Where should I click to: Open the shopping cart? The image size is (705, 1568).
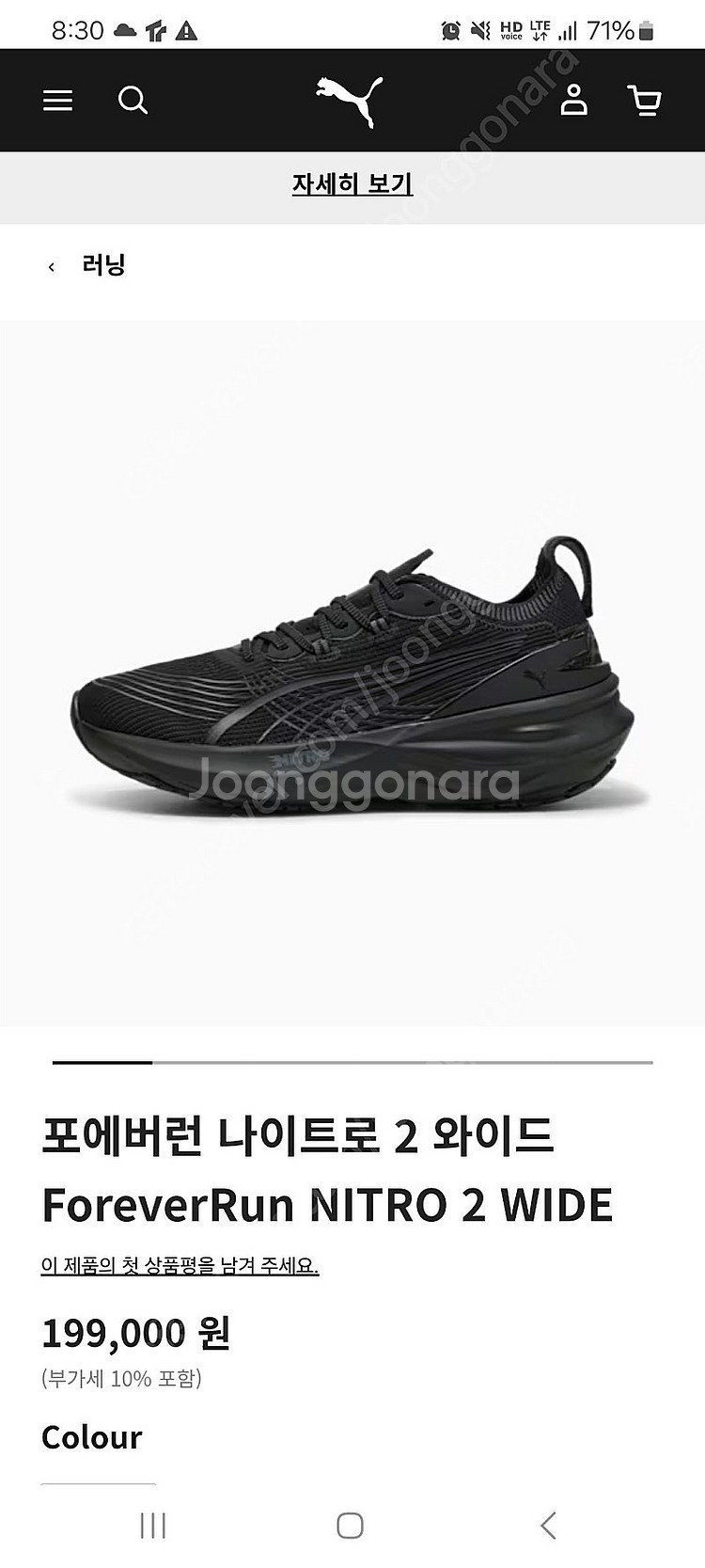pyautogui.click(x=644, y=101)
